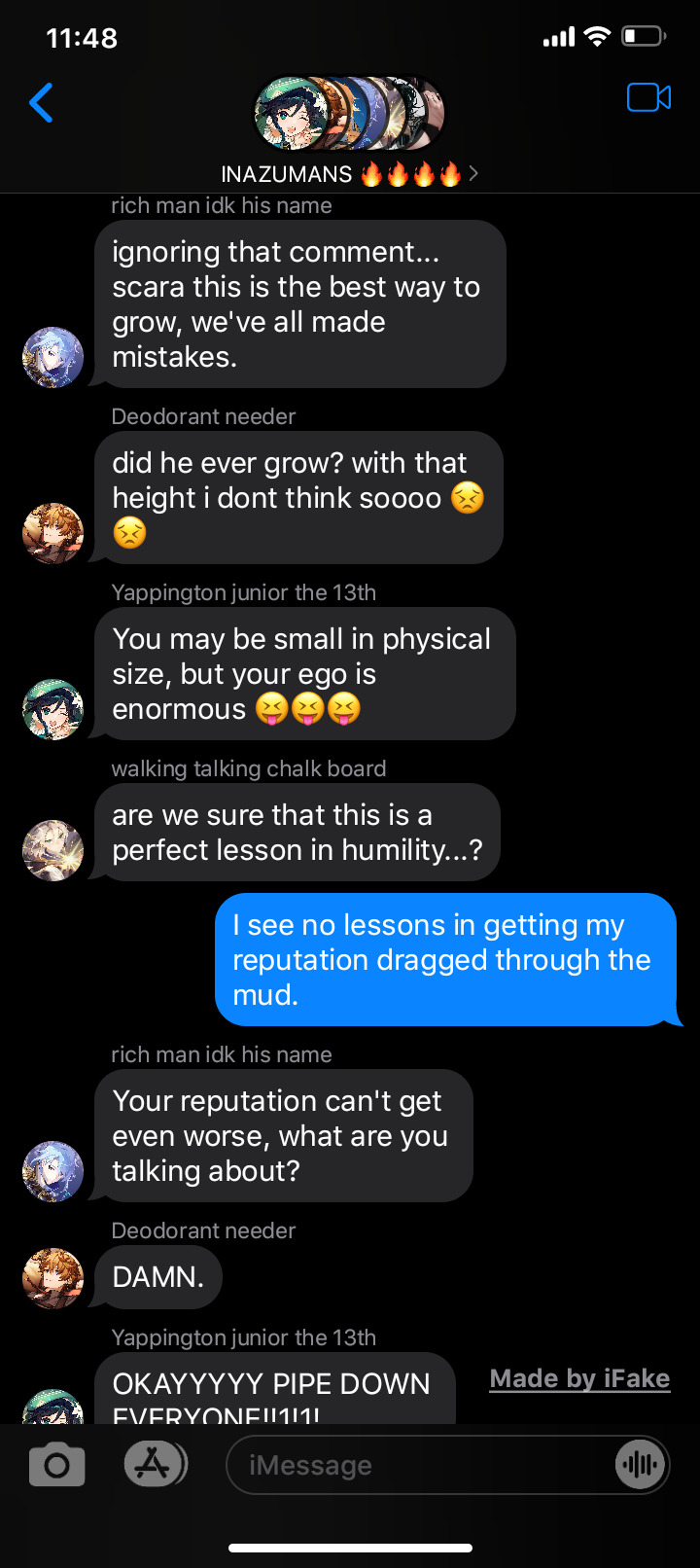This screenshot has width=700, height=1568.
Task: Go back to the conversations list
Action: pos(41,102)
